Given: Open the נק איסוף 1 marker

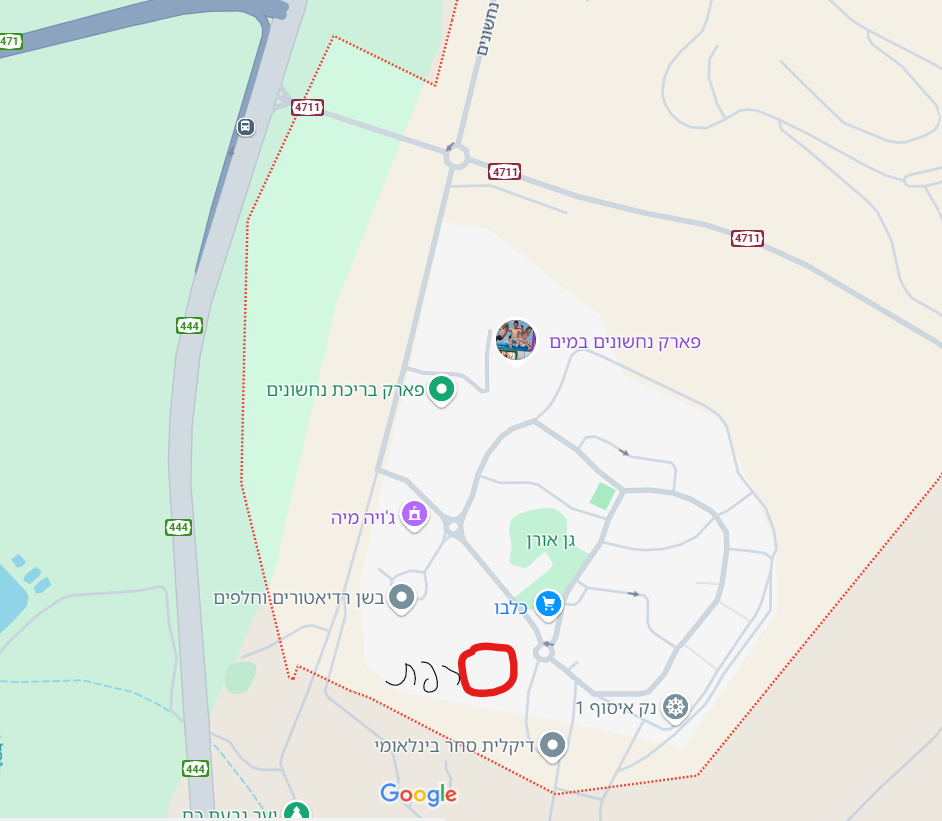Looking at the screenshot, I should [x=676, y=708].
